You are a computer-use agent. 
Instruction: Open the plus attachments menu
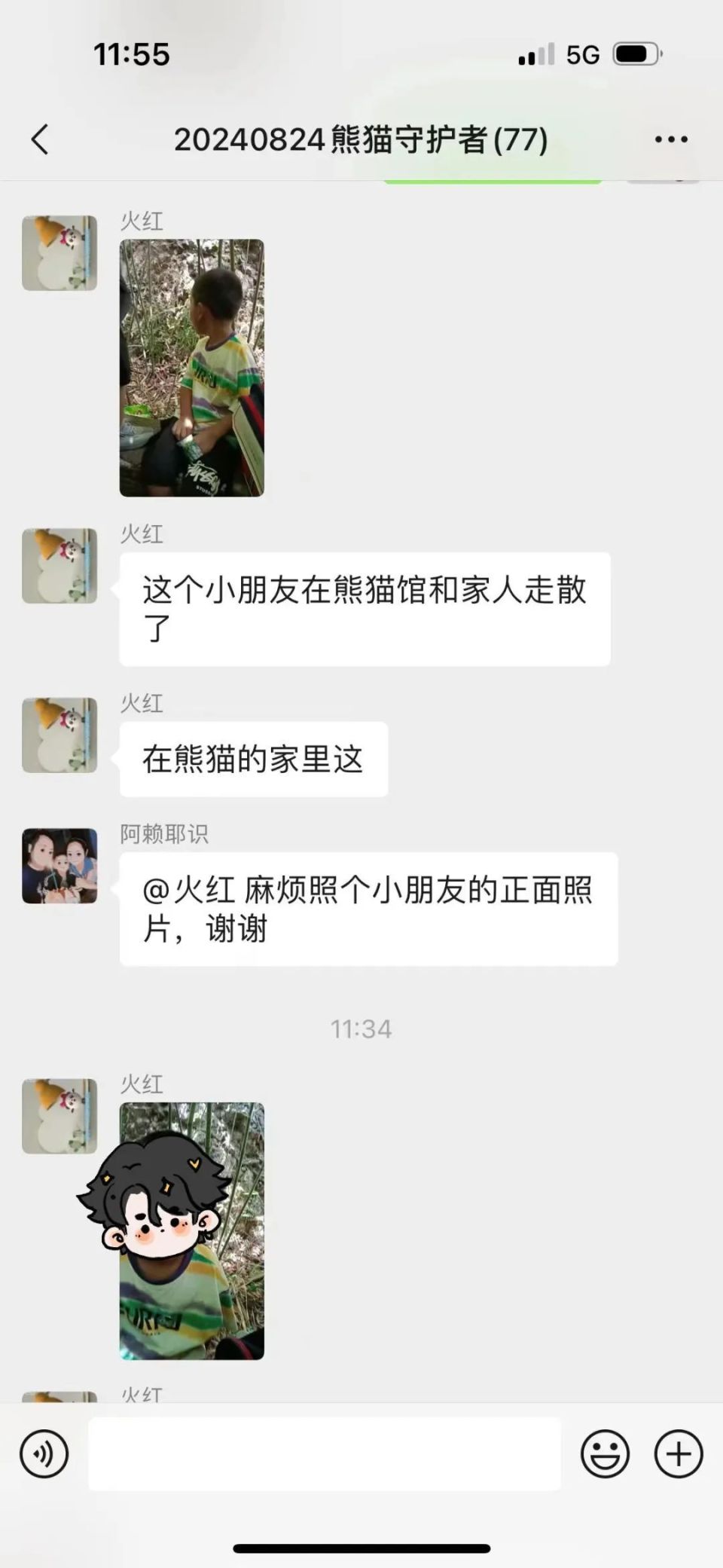coord(678,1454)
